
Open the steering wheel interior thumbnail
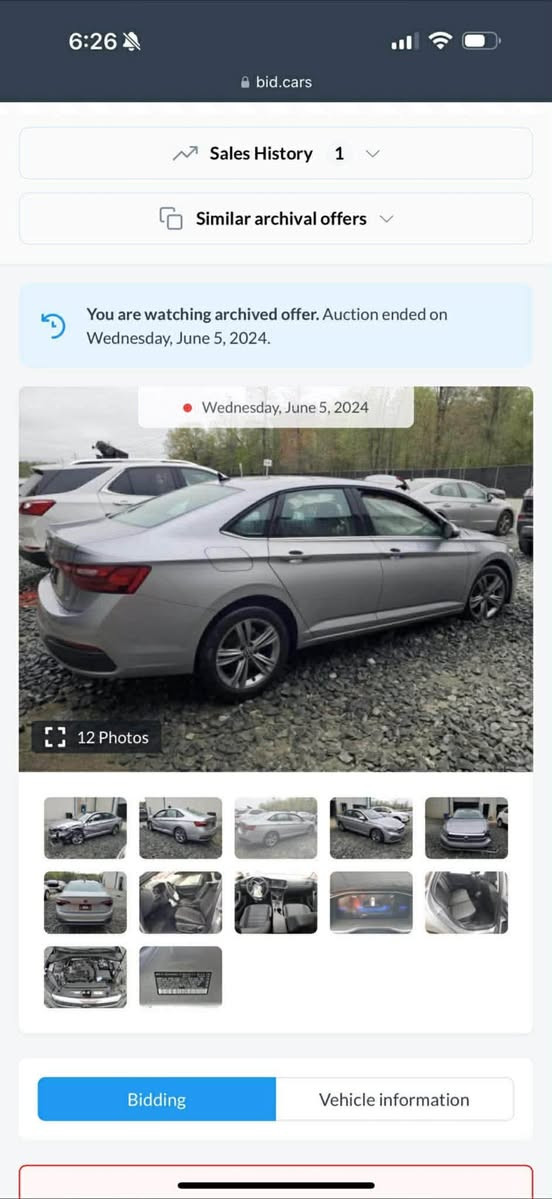(275, 902)
